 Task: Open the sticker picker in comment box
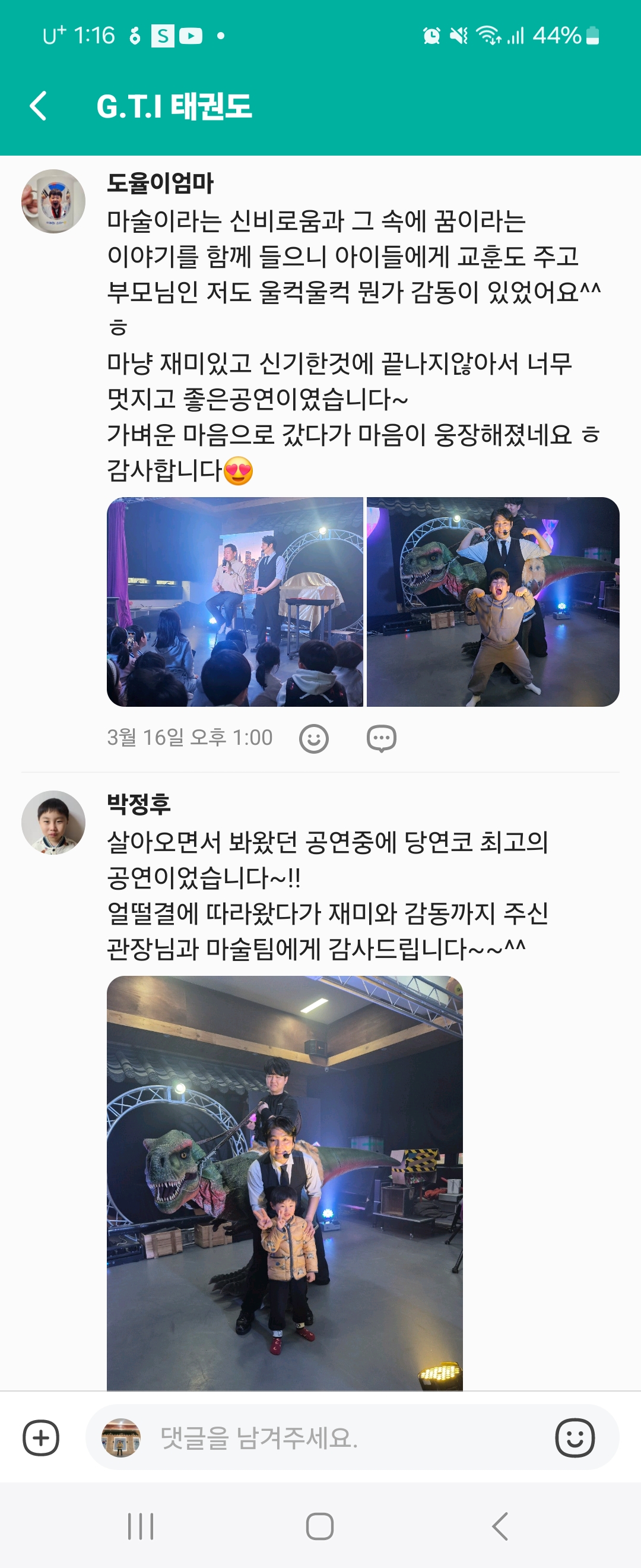point(575,1438)
